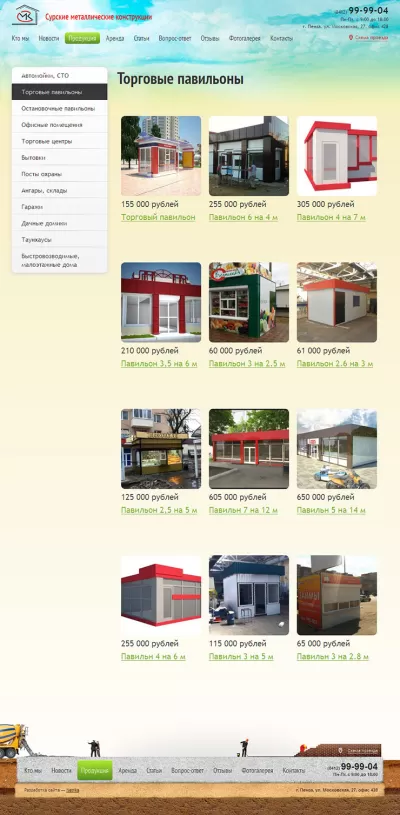
Task: Open Вопрос-ответ in the top menu
Action: coord(175,38)
